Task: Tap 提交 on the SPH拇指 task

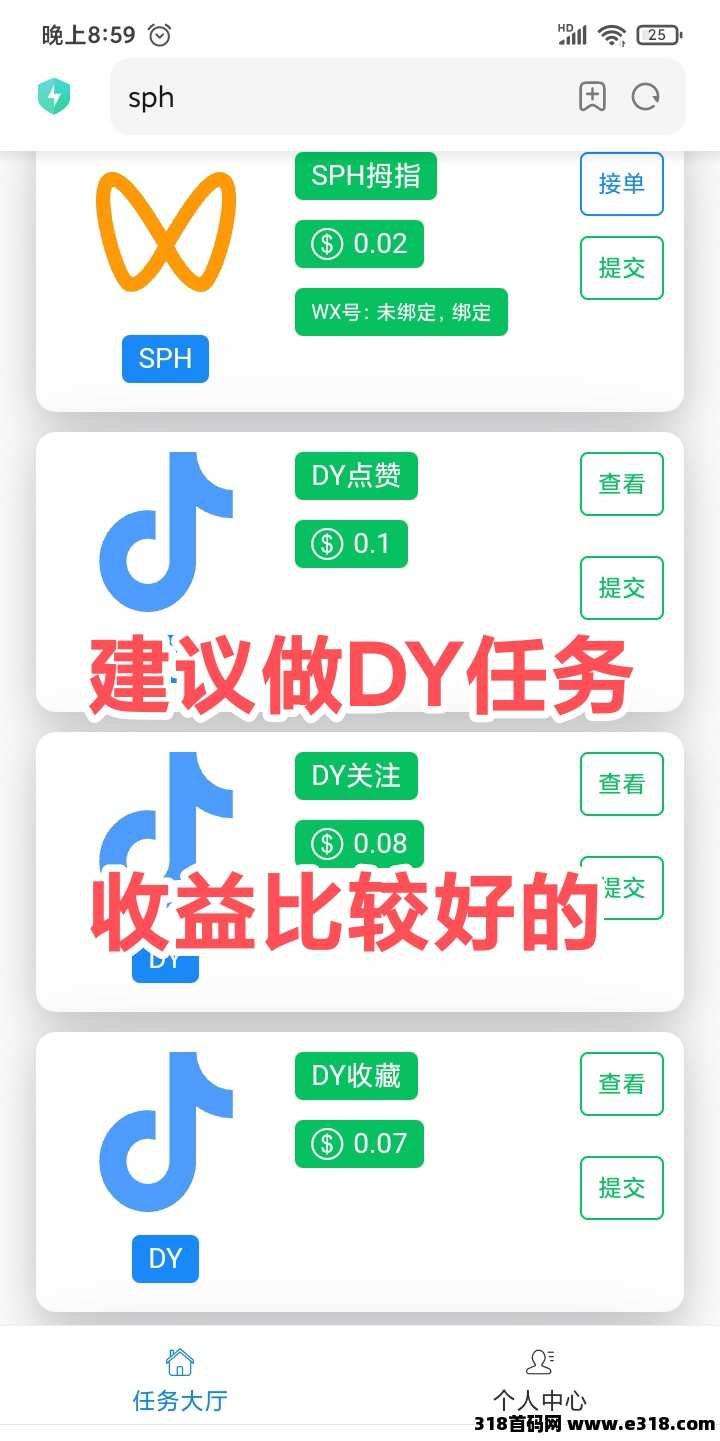Action: [622, 268]
